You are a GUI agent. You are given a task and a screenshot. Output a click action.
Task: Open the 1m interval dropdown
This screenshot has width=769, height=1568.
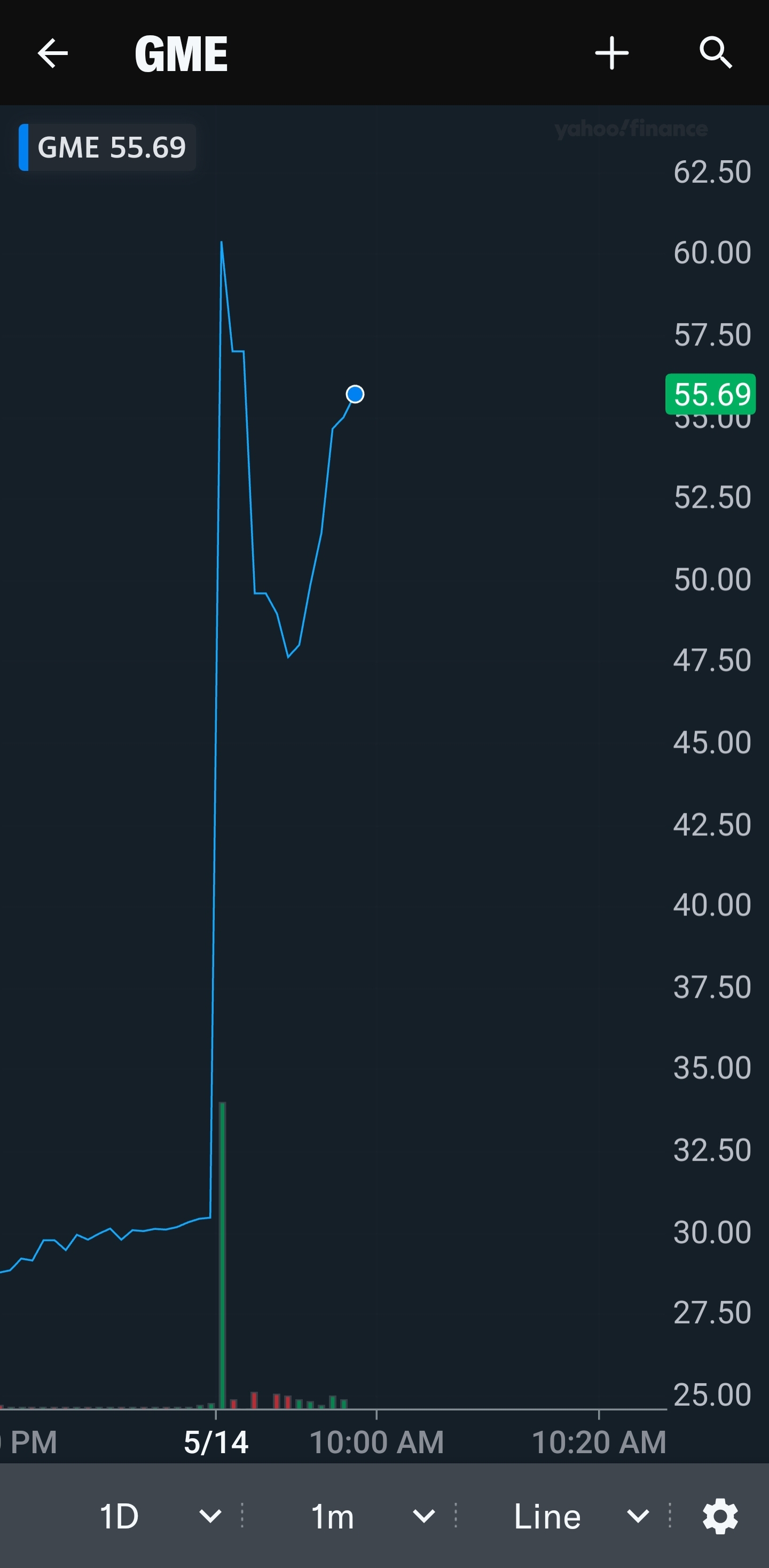click(371, 1516)
